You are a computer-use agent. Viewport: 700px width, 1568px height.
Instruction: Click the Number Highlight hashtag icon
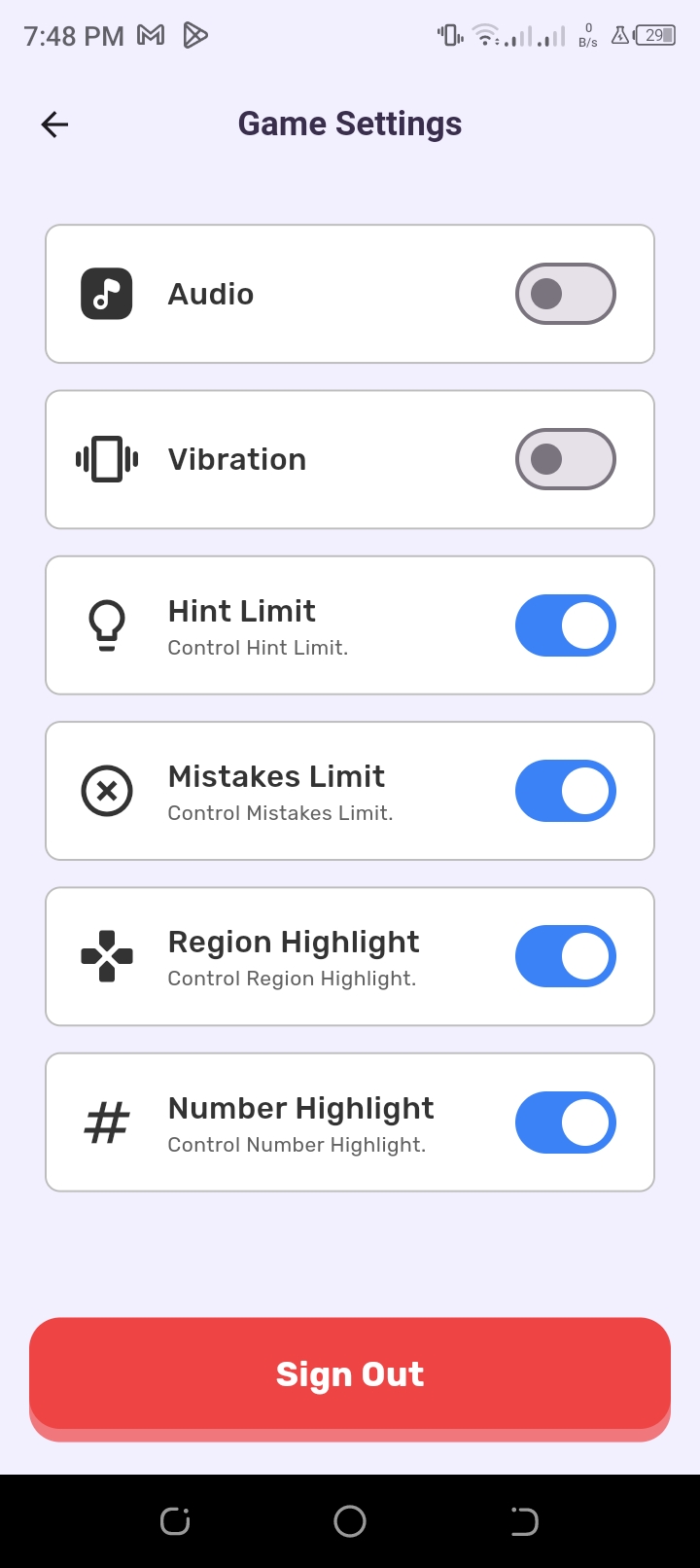pyautogui.click(x=106, y=1122)
